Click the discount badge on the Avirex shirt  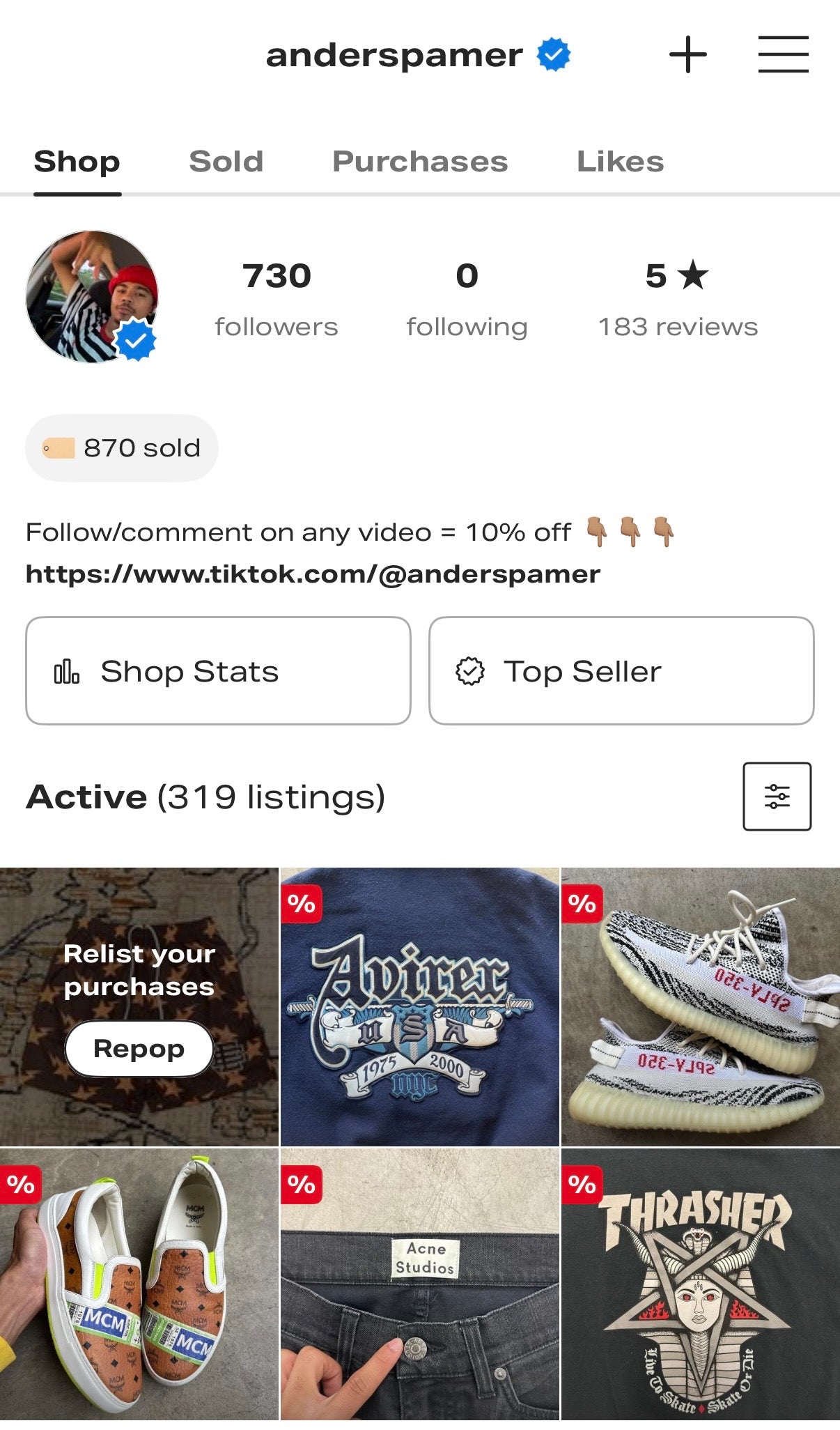tap(303, 905)
